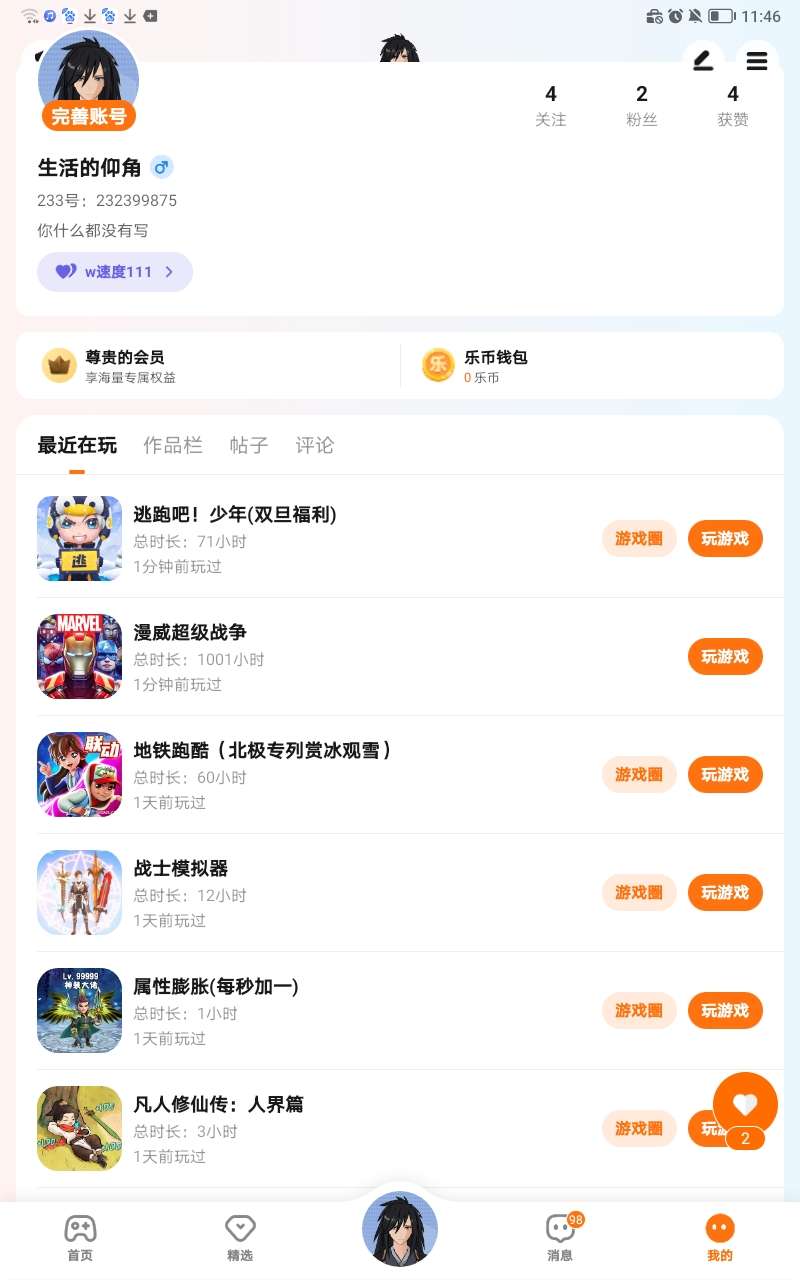The height and width of the screenshot is (1280, 800).
Task: Play 漫威超级战争 with 玩游戏 button
Action: click(x=725, y=657)
